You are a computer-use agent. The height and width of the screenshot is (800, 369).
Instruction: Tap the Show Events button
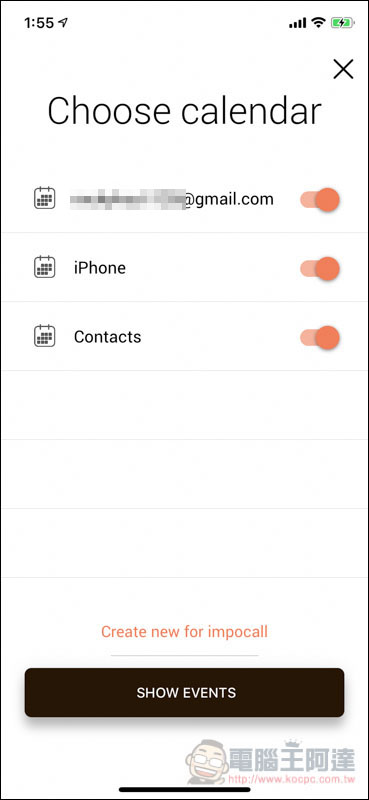coord(184,692)
